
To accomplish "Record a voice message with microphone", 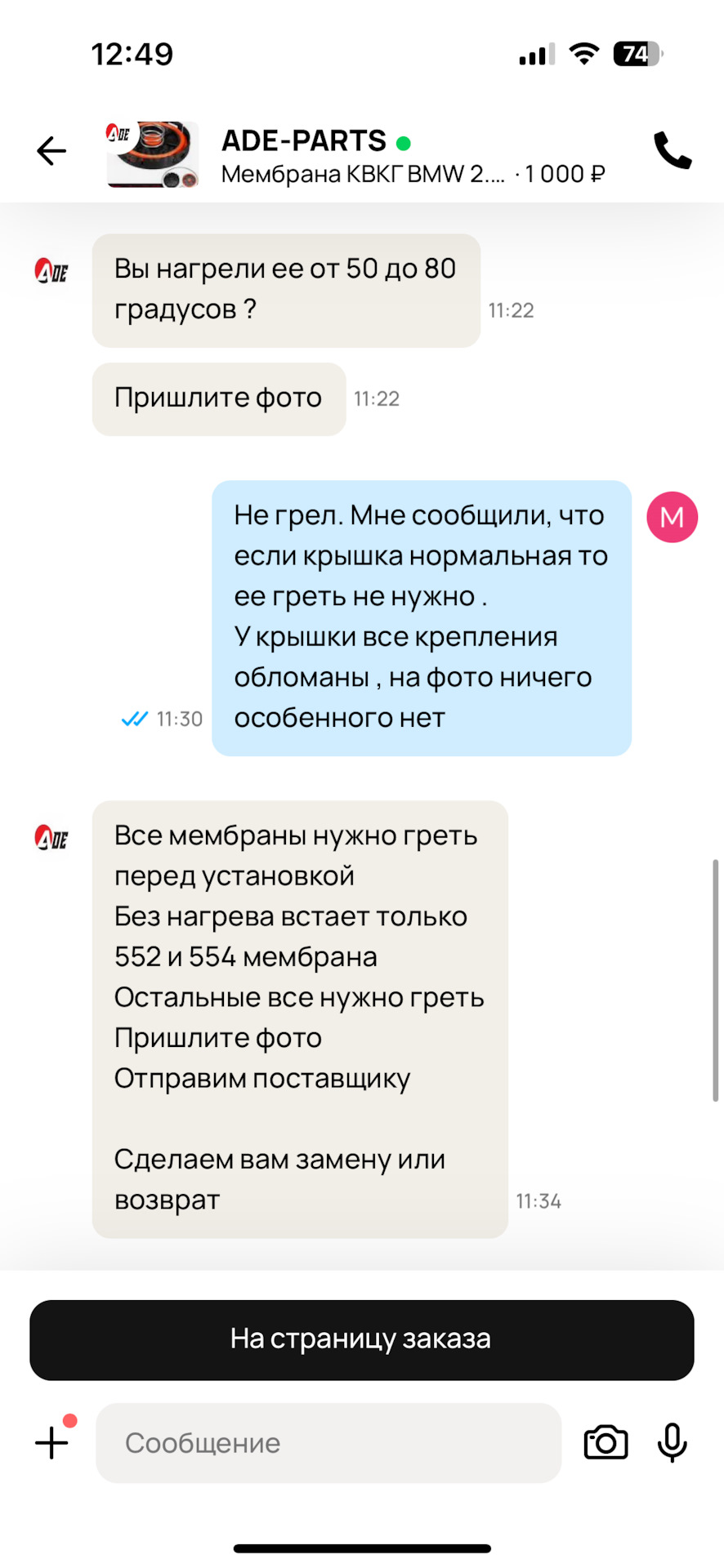I will [x=673, y=1443].
